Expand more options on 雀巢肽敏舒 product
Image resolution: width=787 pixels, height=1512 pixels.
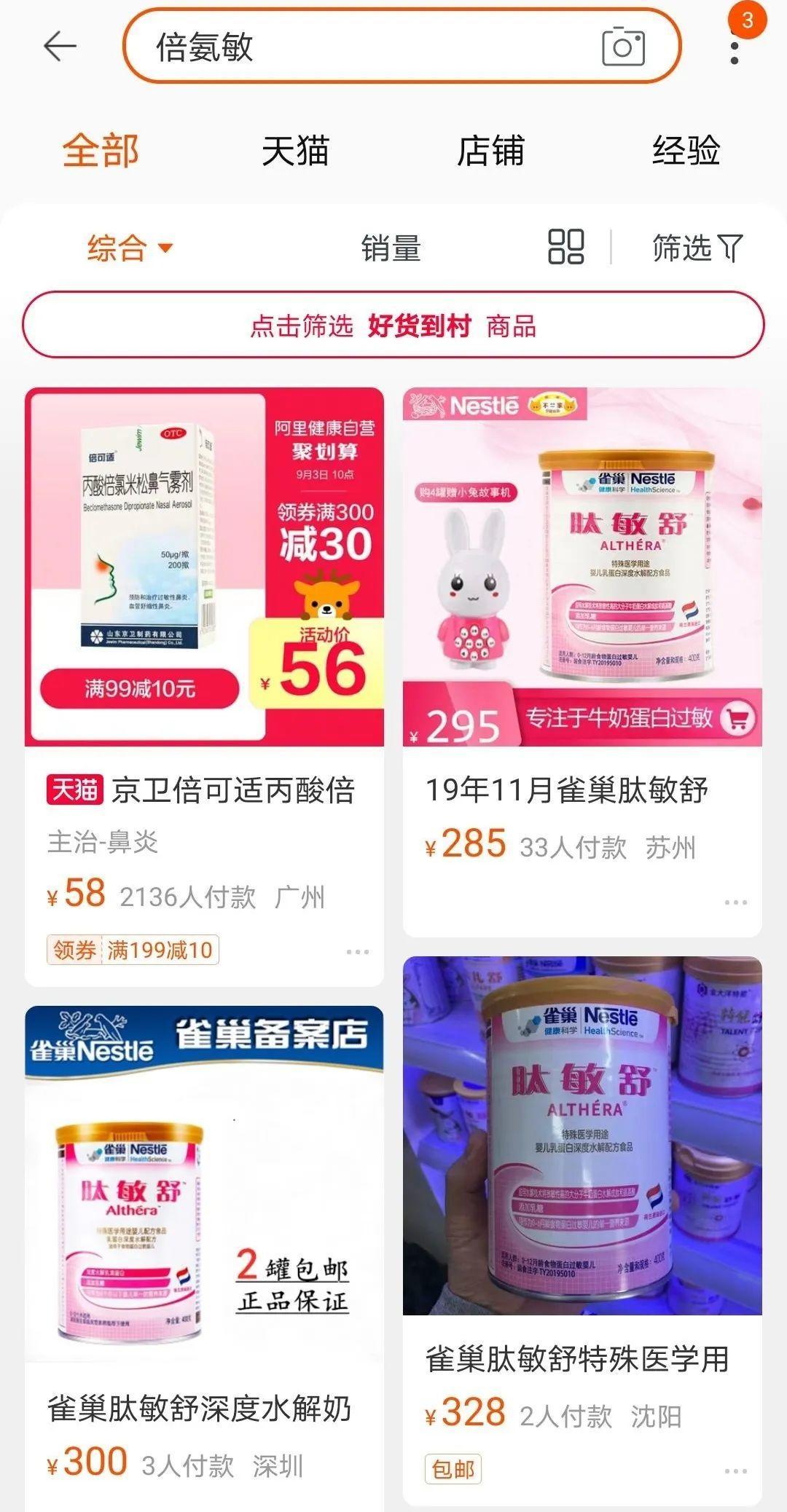tap(735, 901)
